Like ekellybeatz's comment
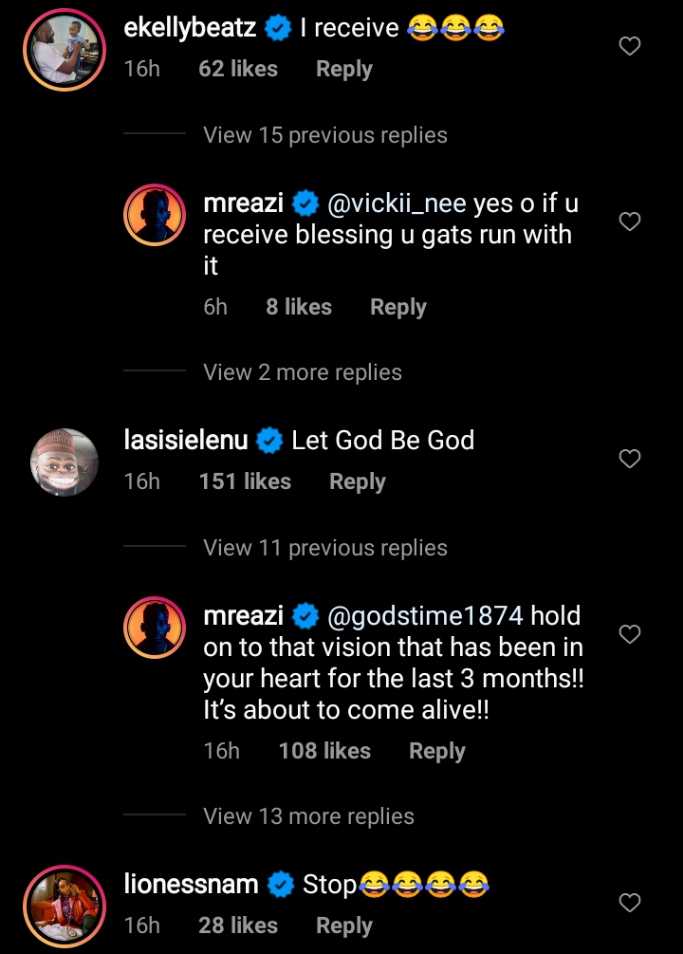Viewport: 683px width, 954px height. (629, 46)
